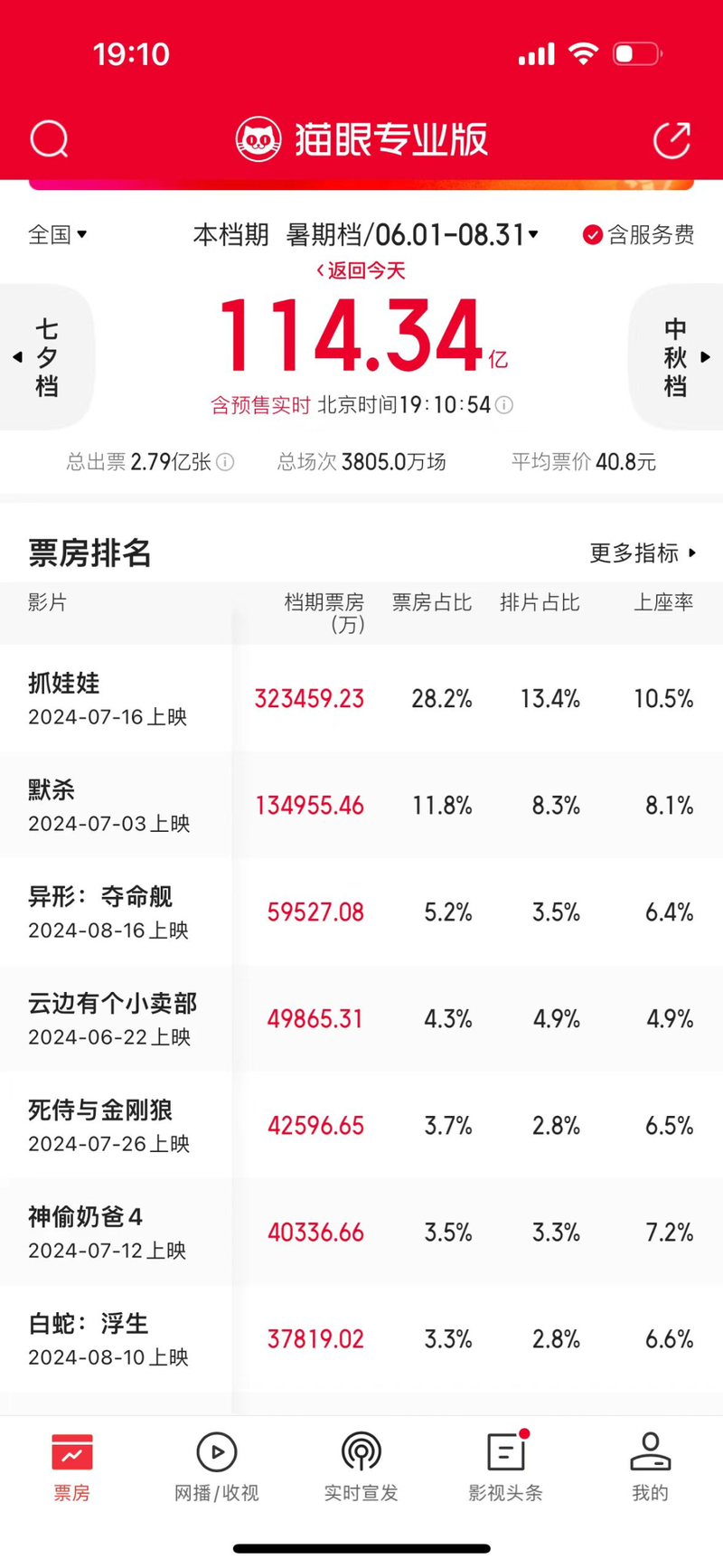View the 异形：夺命舰 row
The image size is (723, 1568).
click(x=361, y=912)
